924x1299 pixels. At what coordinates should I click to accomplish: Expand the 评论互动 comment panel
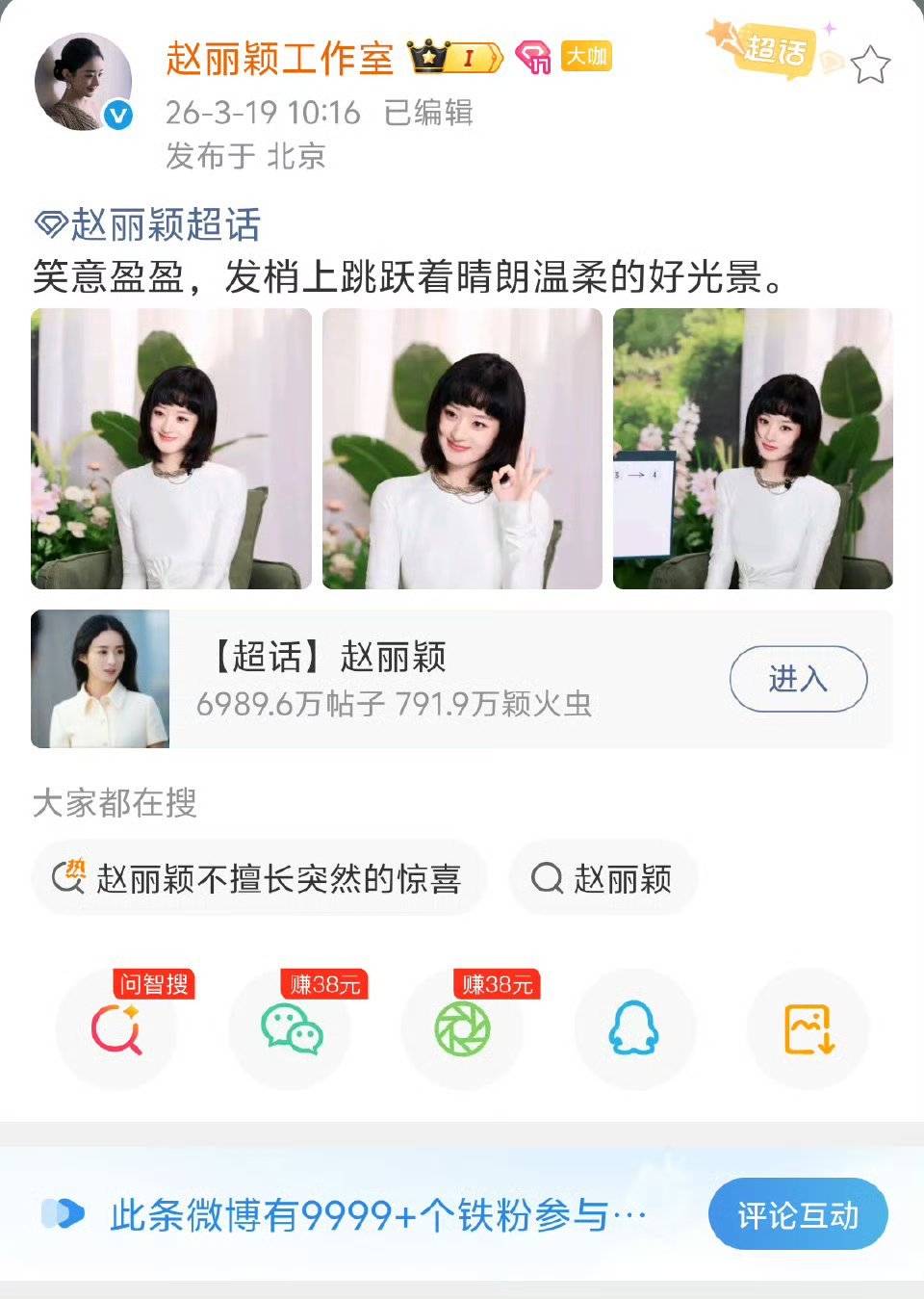click(797, 1213)
